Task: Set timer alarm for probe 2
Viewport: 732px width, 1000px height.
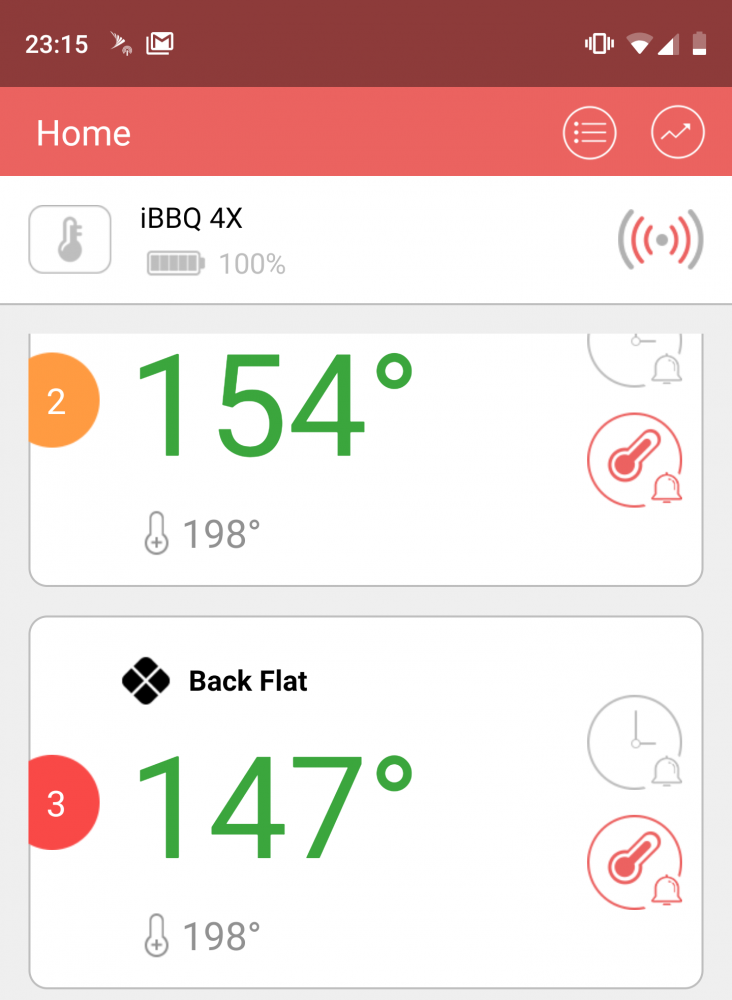Action: tap(634, 355)
